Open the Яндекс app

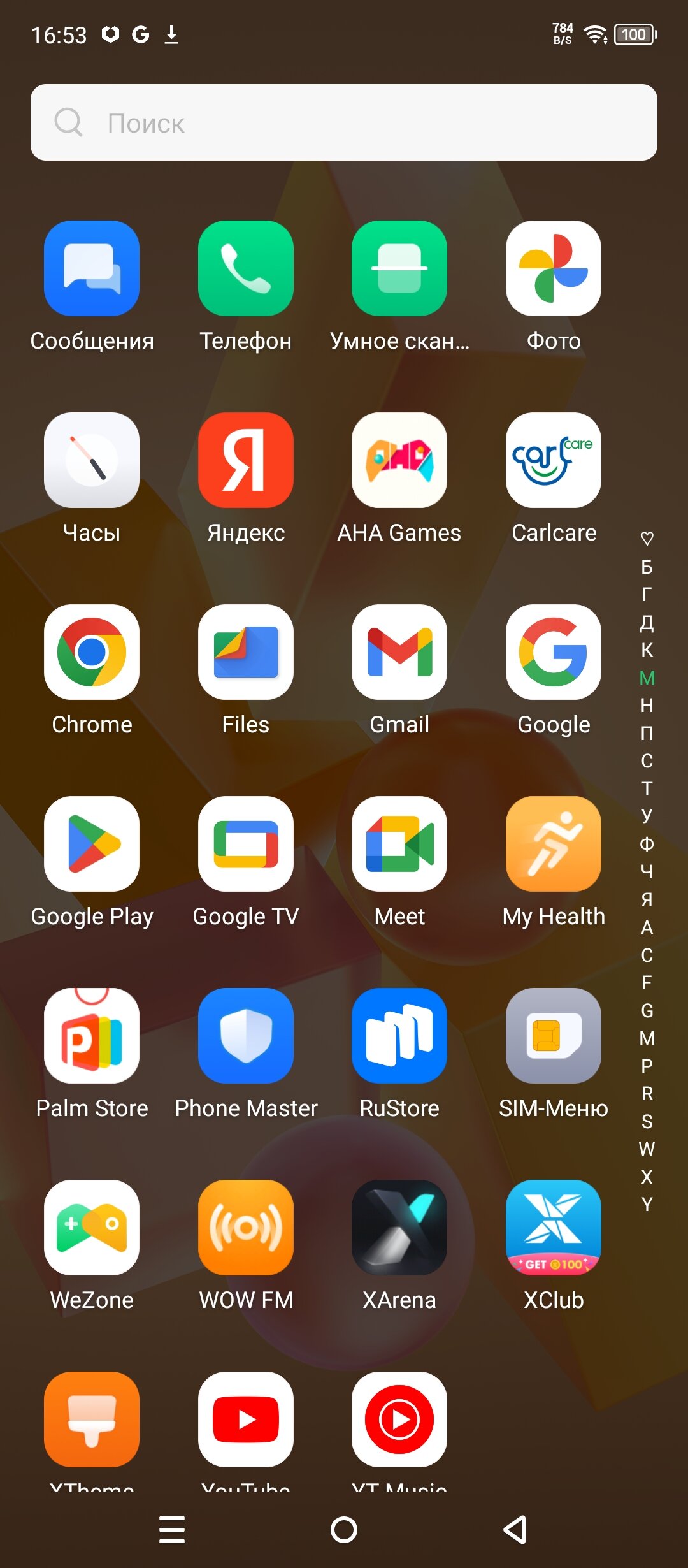pos(246,460)
